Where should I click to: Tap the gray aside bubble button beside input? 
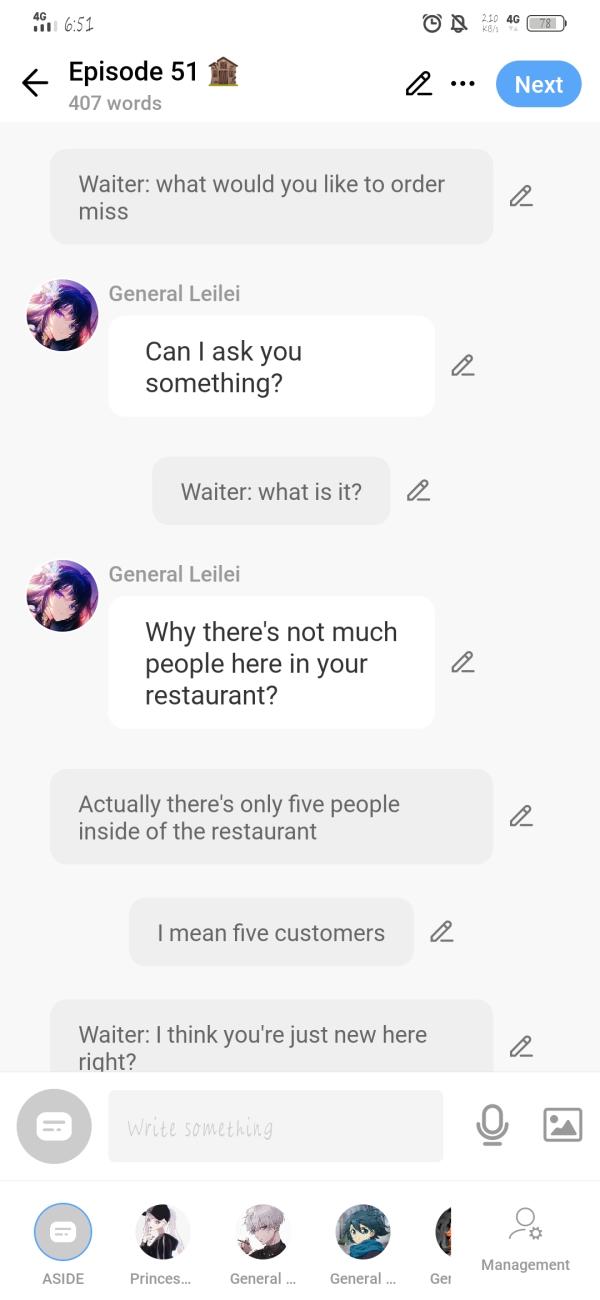(54, 1126)
